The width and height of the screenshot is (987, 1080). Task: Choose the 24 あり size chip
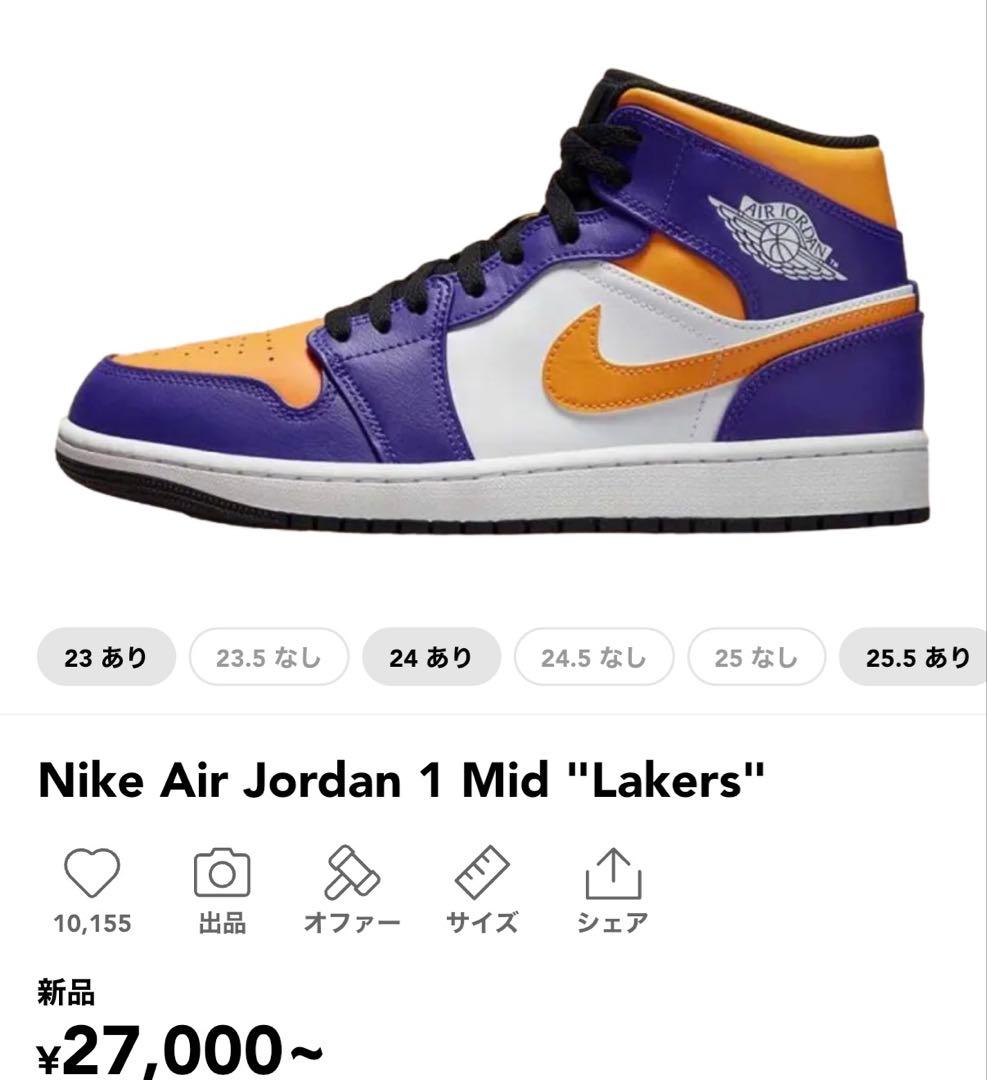pyautogui.click(x=431, y=657)
